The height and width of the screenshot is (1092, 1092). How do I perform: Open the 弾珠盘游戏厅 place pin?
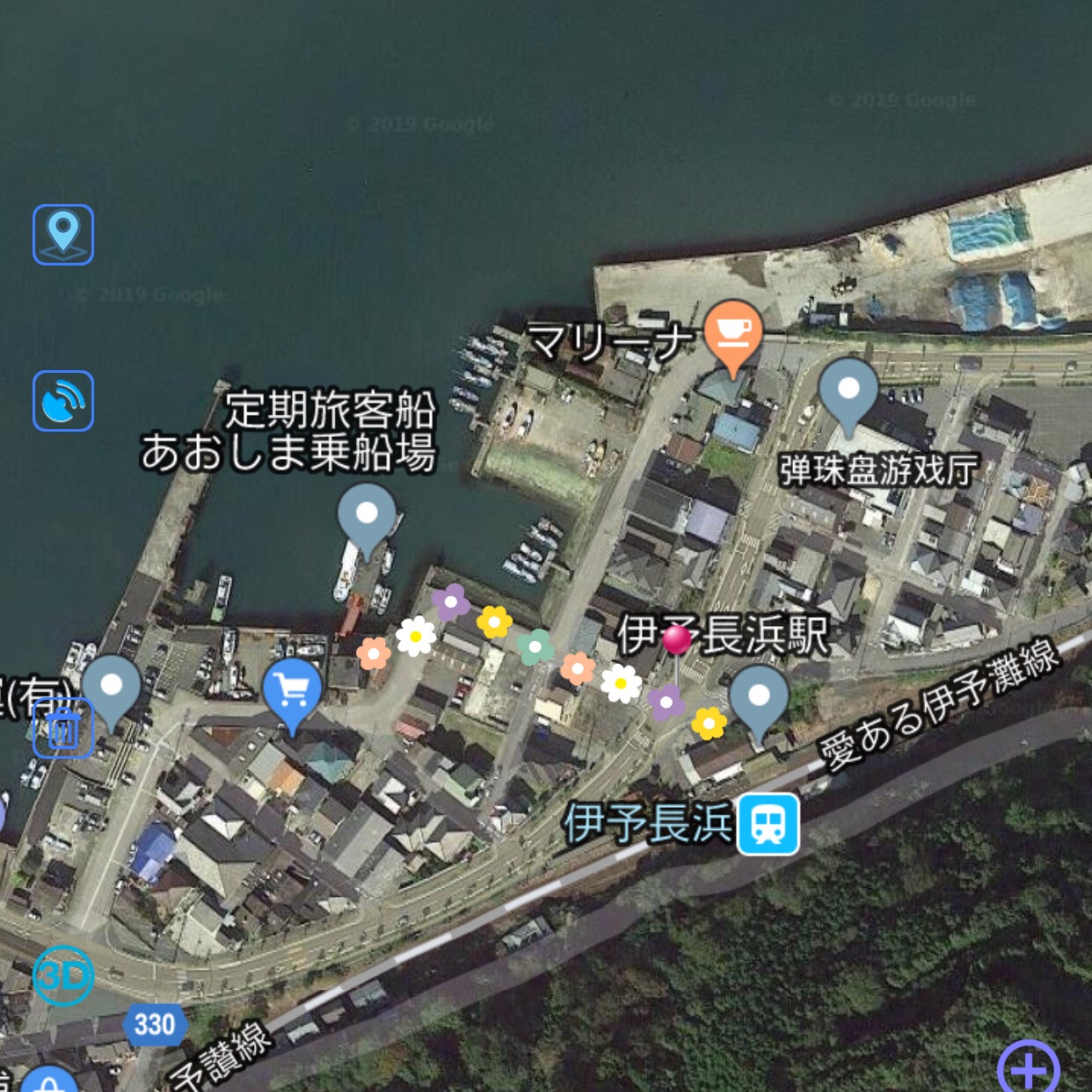point(848,390)
